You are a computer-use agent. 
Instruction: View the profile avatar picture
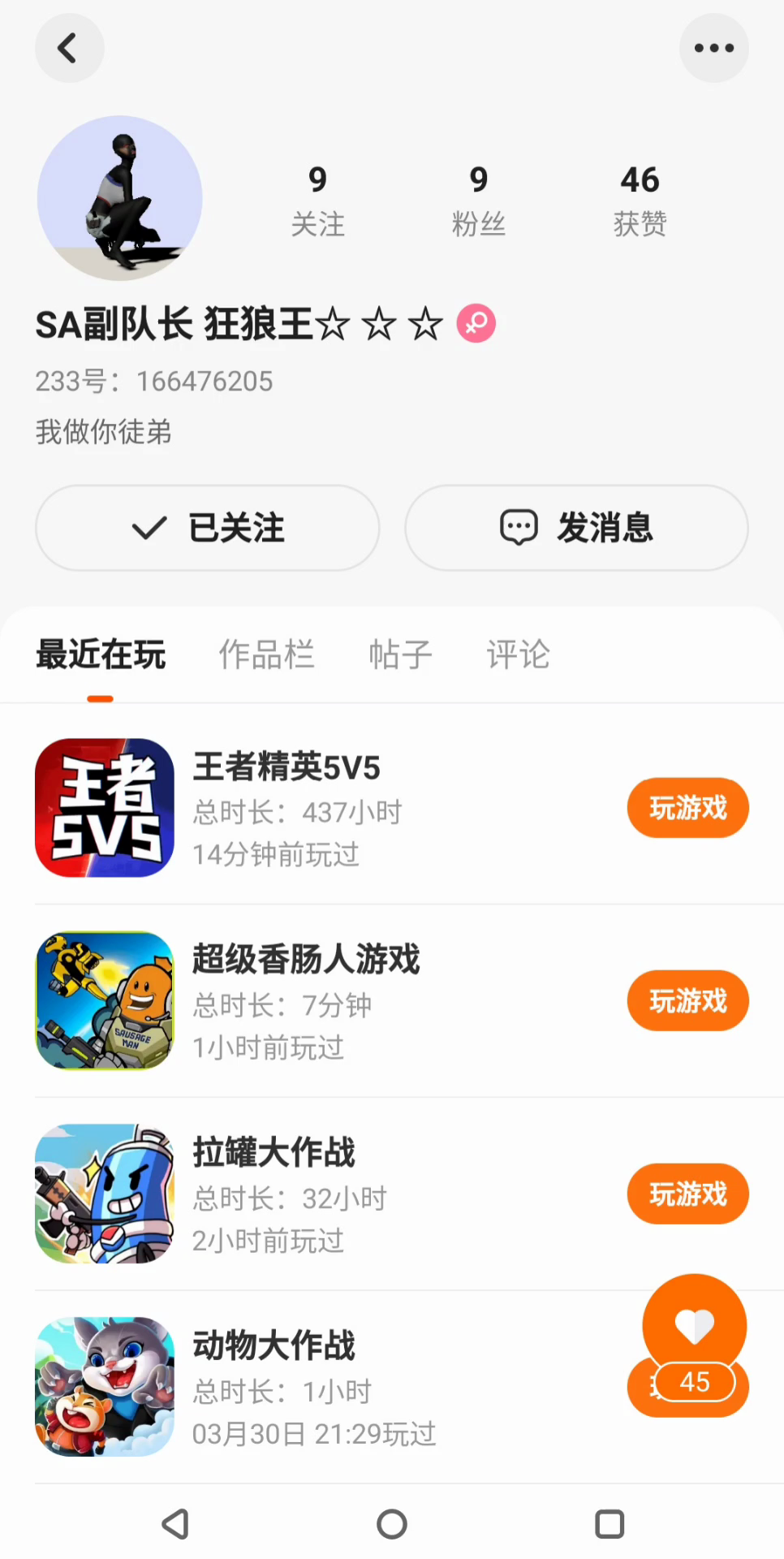coord(120,198)
